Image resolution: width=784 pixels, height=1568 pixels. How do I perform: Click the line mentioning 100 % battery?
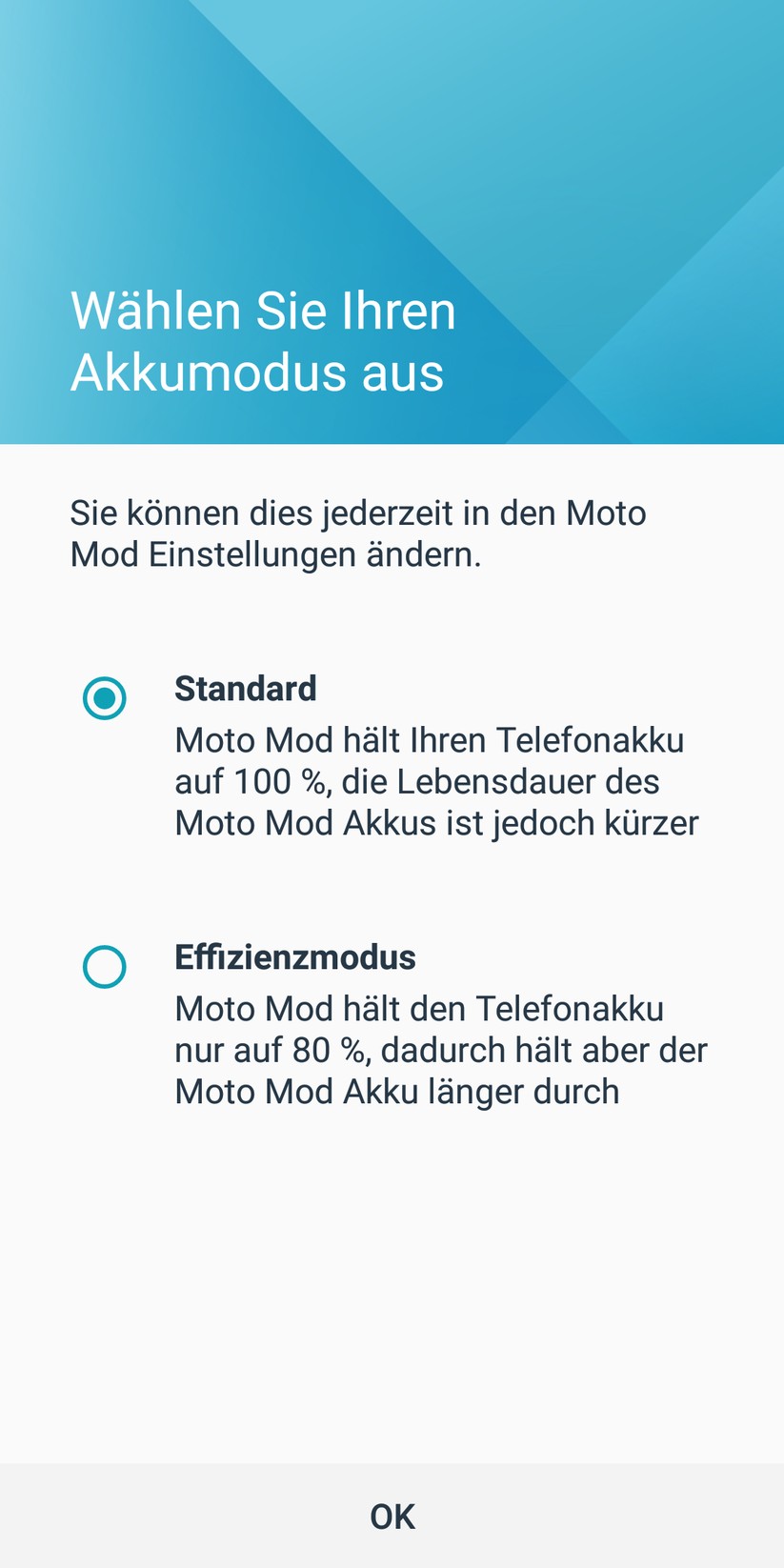pos(416,781)
